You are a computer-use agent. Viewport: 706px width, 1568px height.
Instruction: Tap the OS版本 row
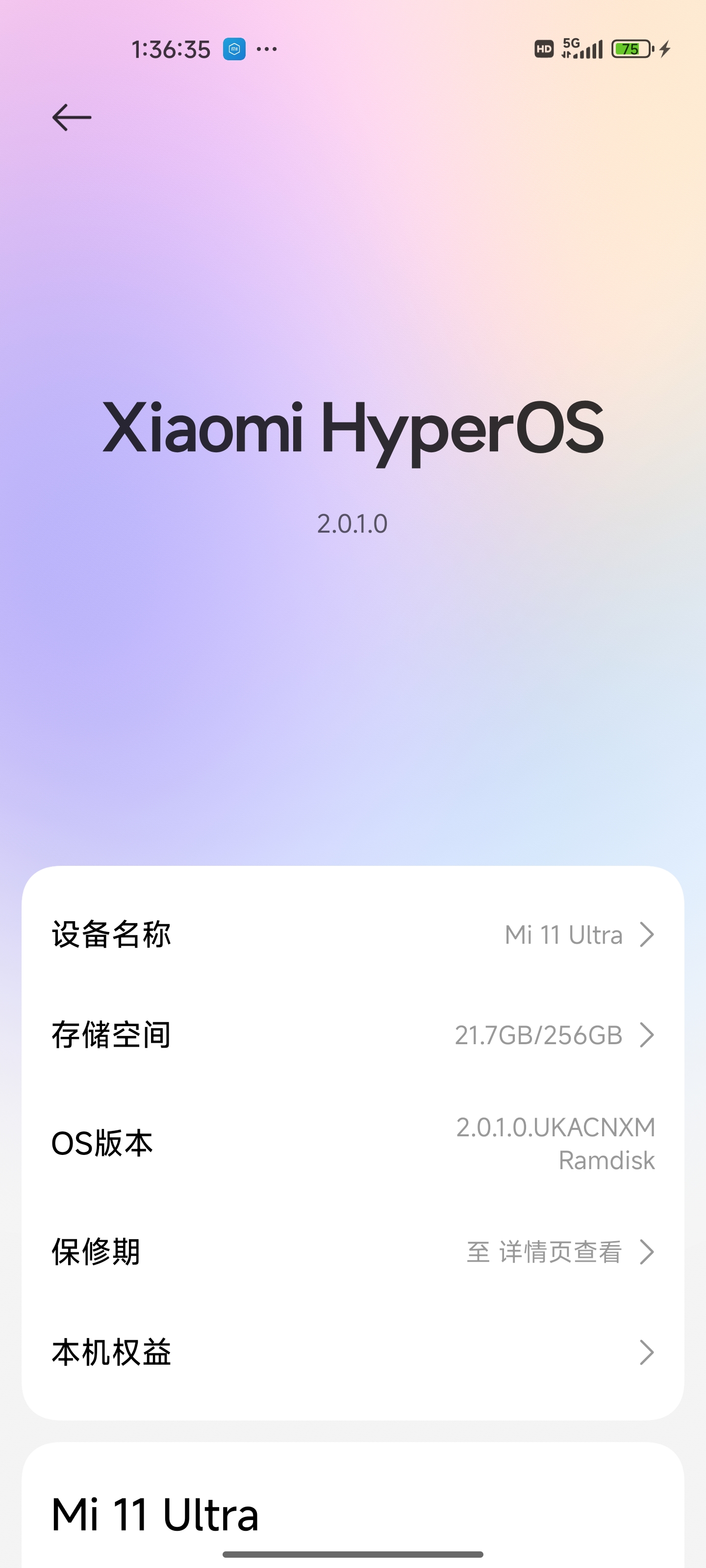(353, 1143)
